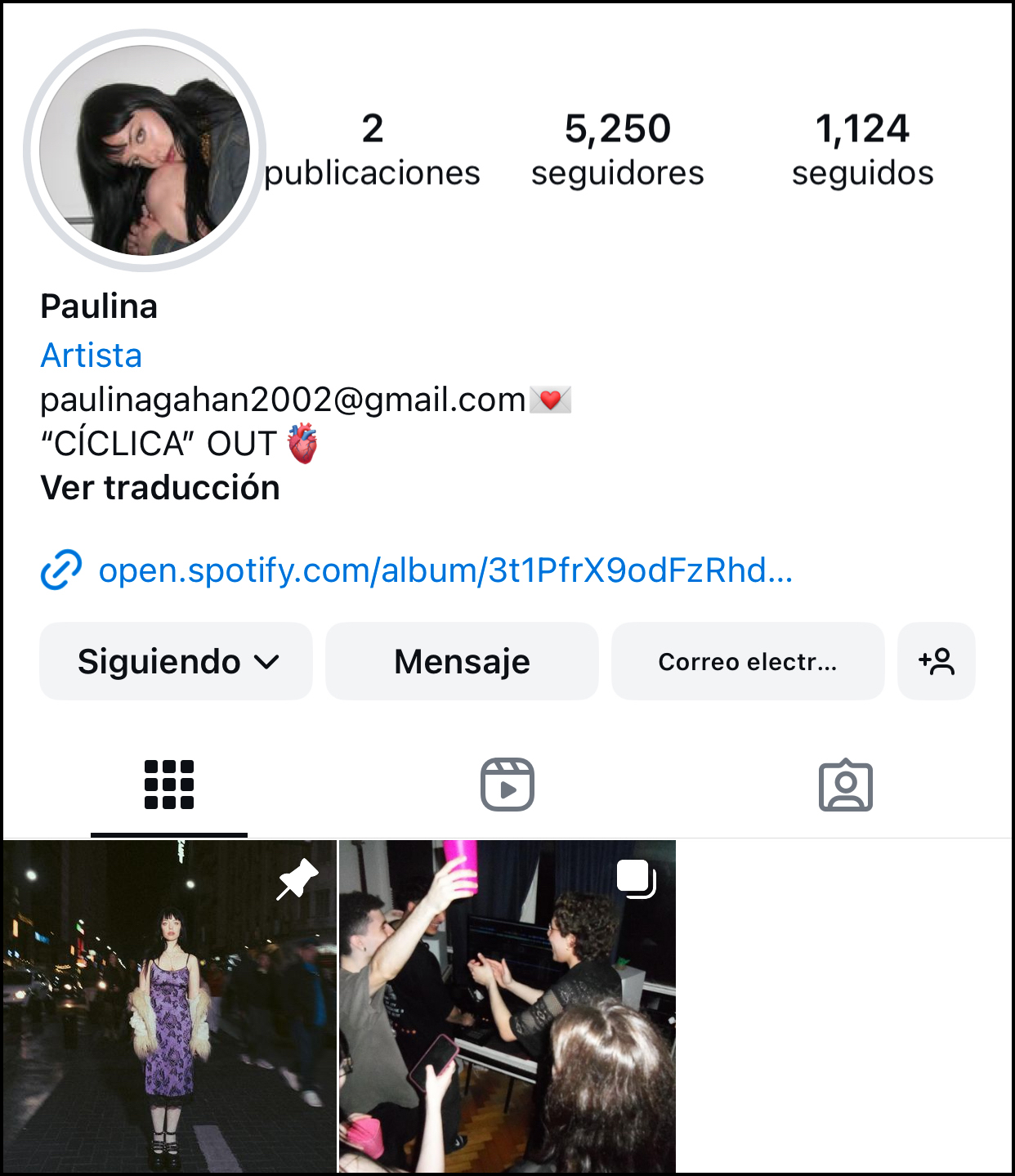Expand the Siguiendo dropdown
This screenshot has width=1015, height=1176.
point(177,661)
